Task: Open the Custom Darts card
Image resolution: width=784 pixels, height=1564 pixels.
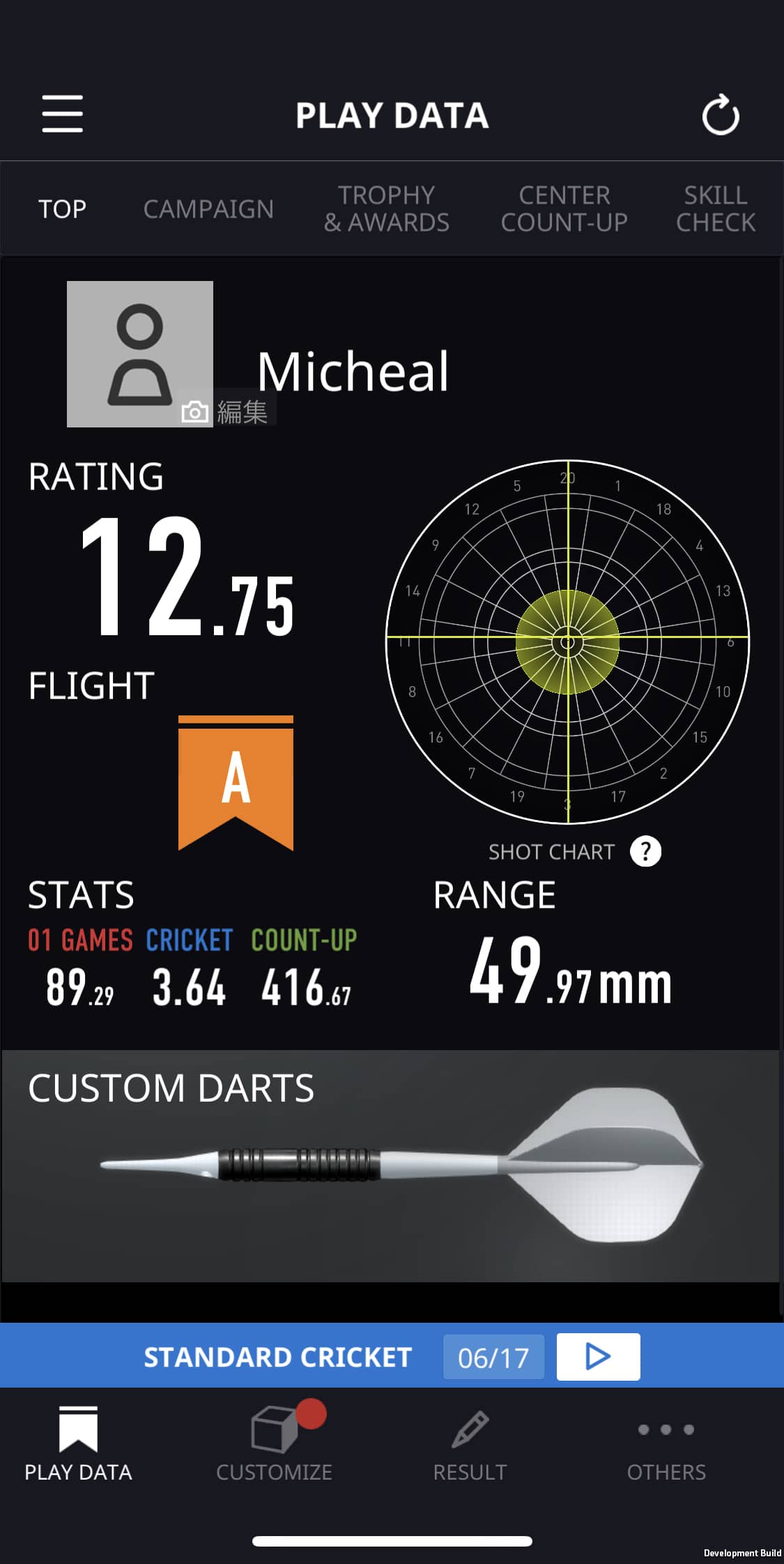Action: click(x=390, y=1166)
